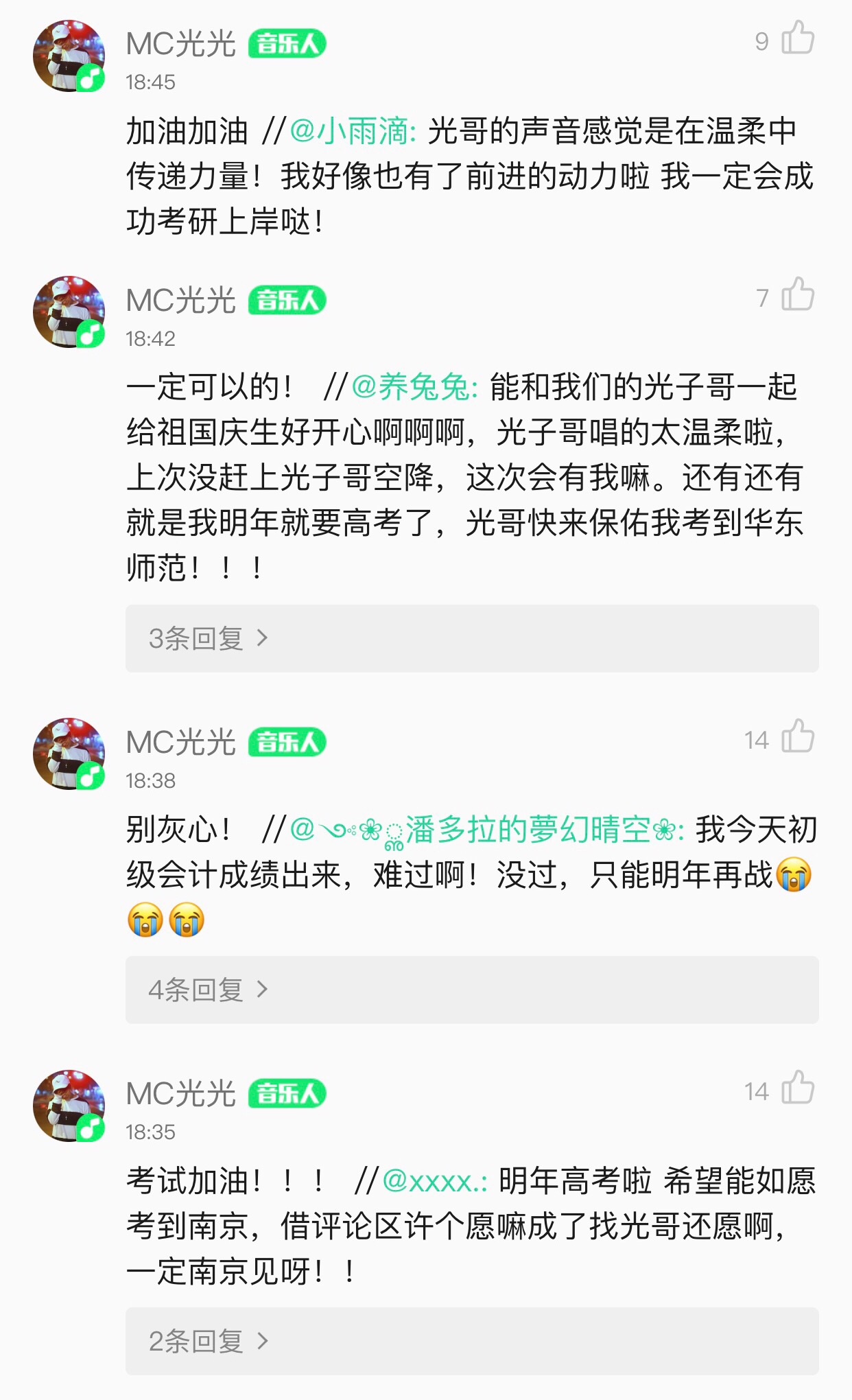Like the 18:42 comment with 7 likes
Image resolution: width=852 pixels, height=1400 pixels.
click(797, 295)
